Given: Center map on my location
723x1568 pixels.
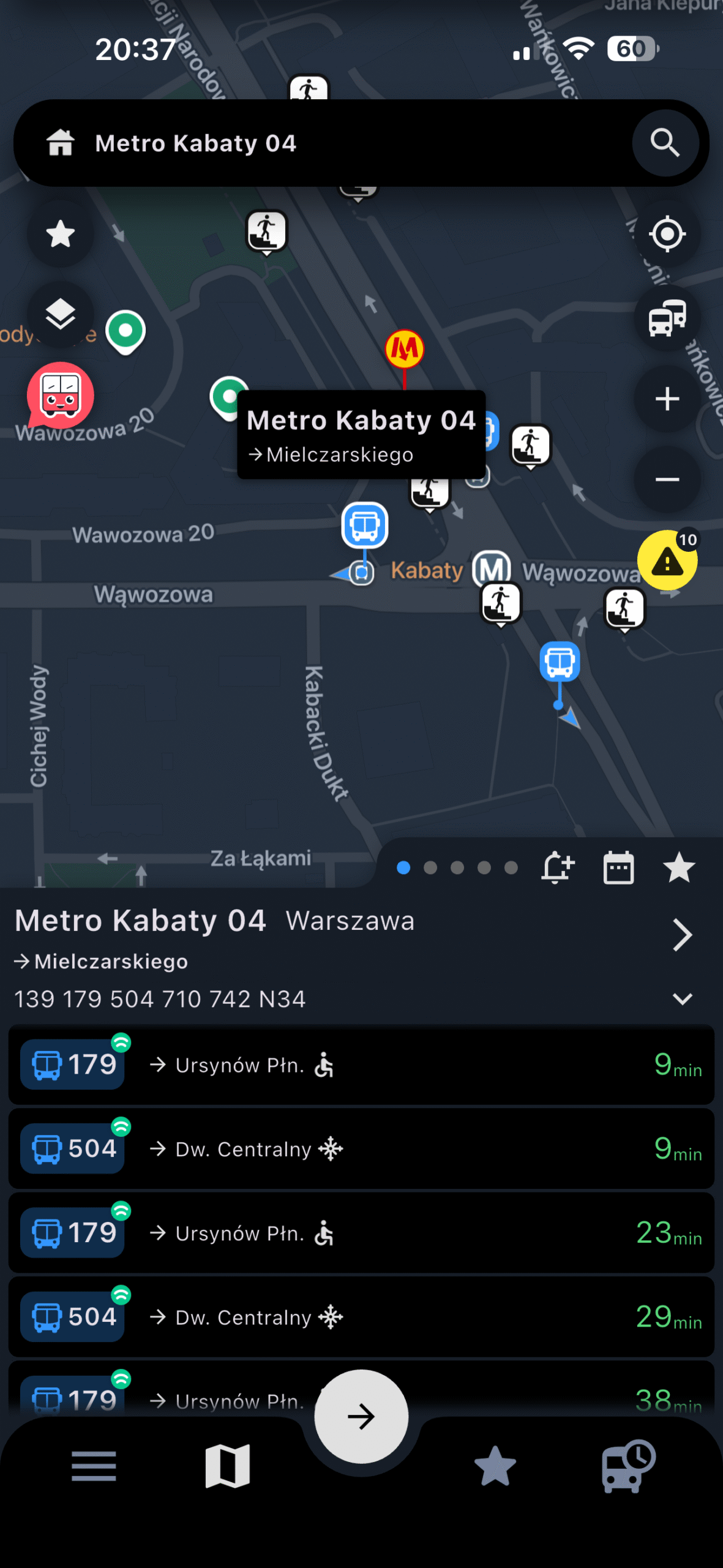Looking at the screenshot, I should click(667, 234).
